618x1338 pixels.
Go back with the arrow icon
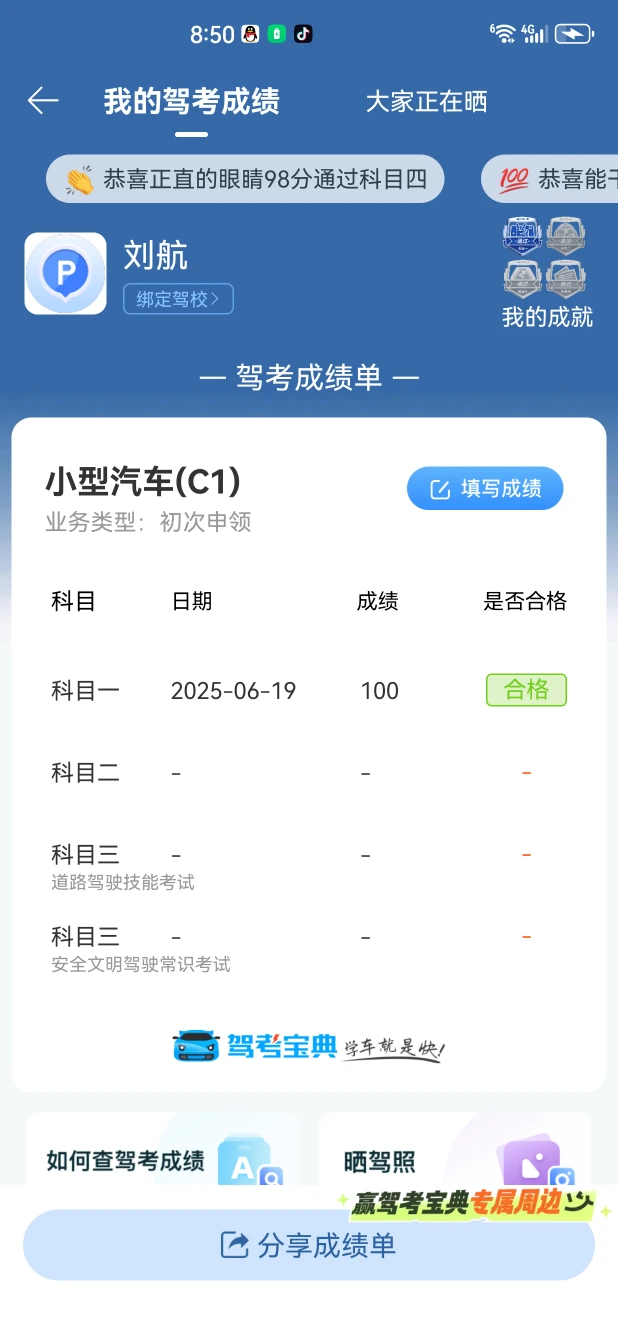(x=43, y=100)
